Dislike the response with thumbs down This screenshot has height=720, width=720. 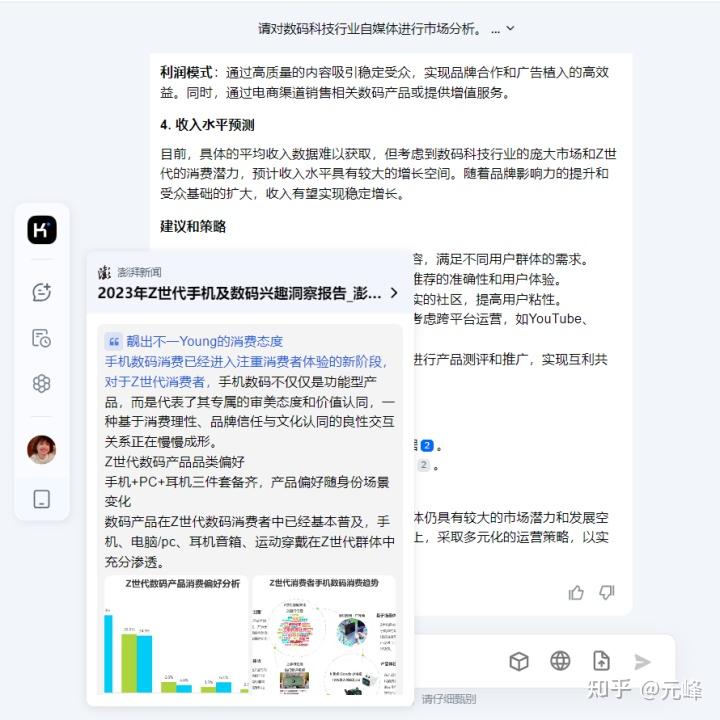pyautogui.click(x=607, y=592)
